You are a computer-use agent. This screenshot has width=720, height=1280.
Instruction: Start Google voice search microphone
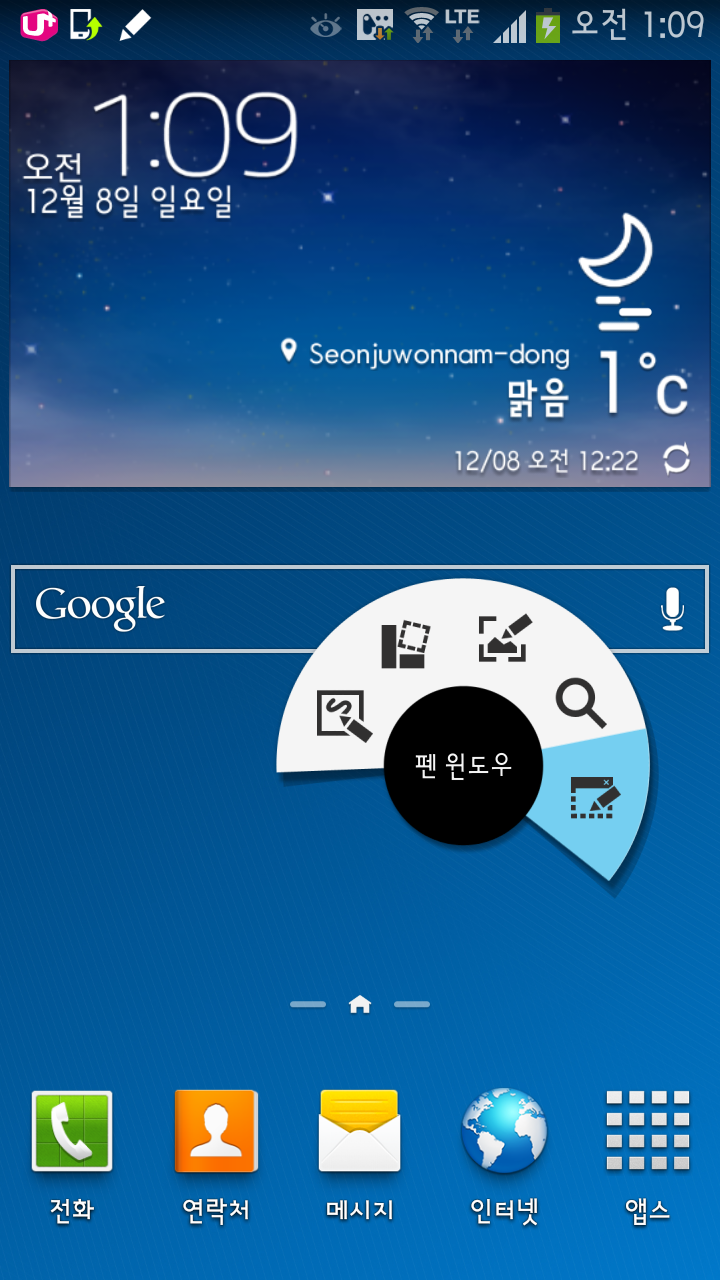tap(673, 609)
